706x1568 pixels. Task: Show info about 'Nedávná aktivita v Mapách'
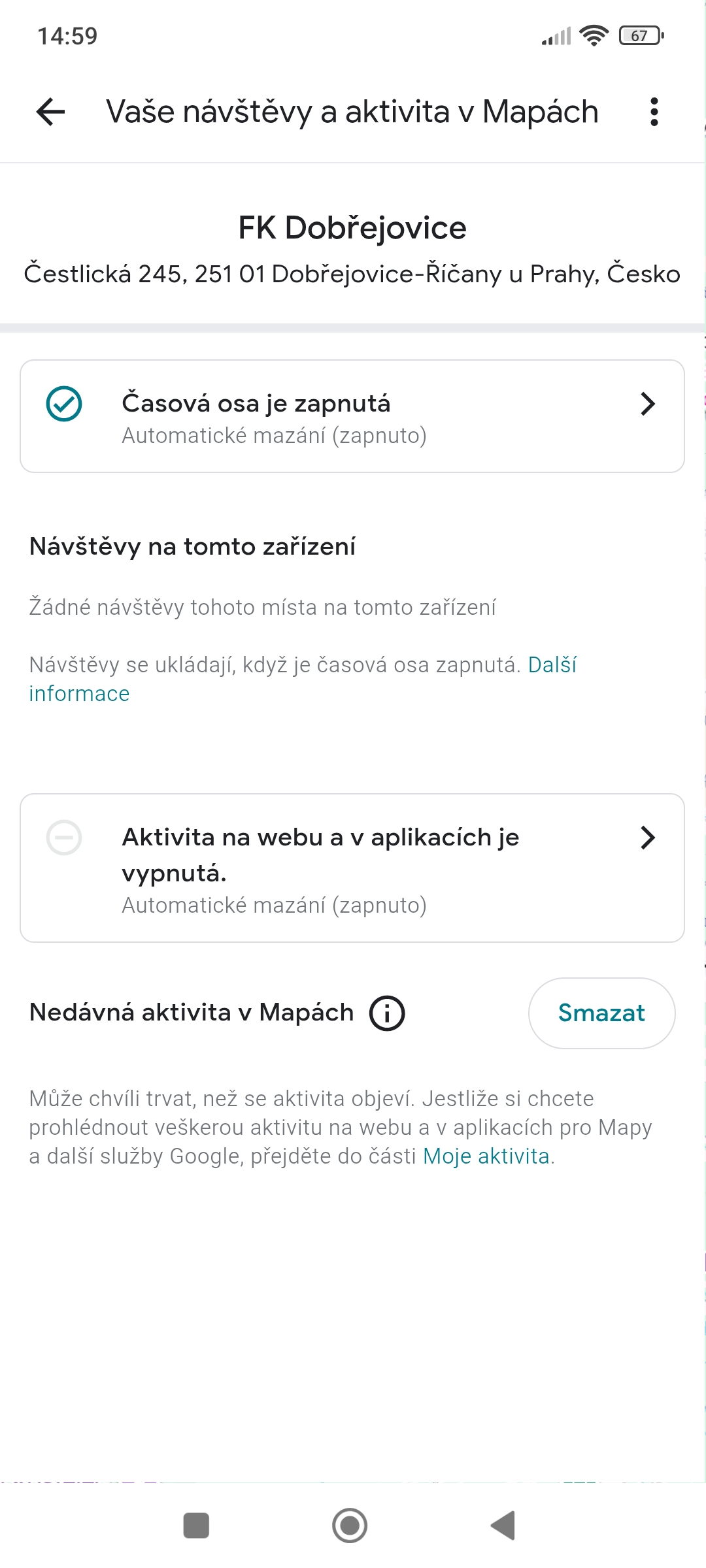pos(387,1013)
